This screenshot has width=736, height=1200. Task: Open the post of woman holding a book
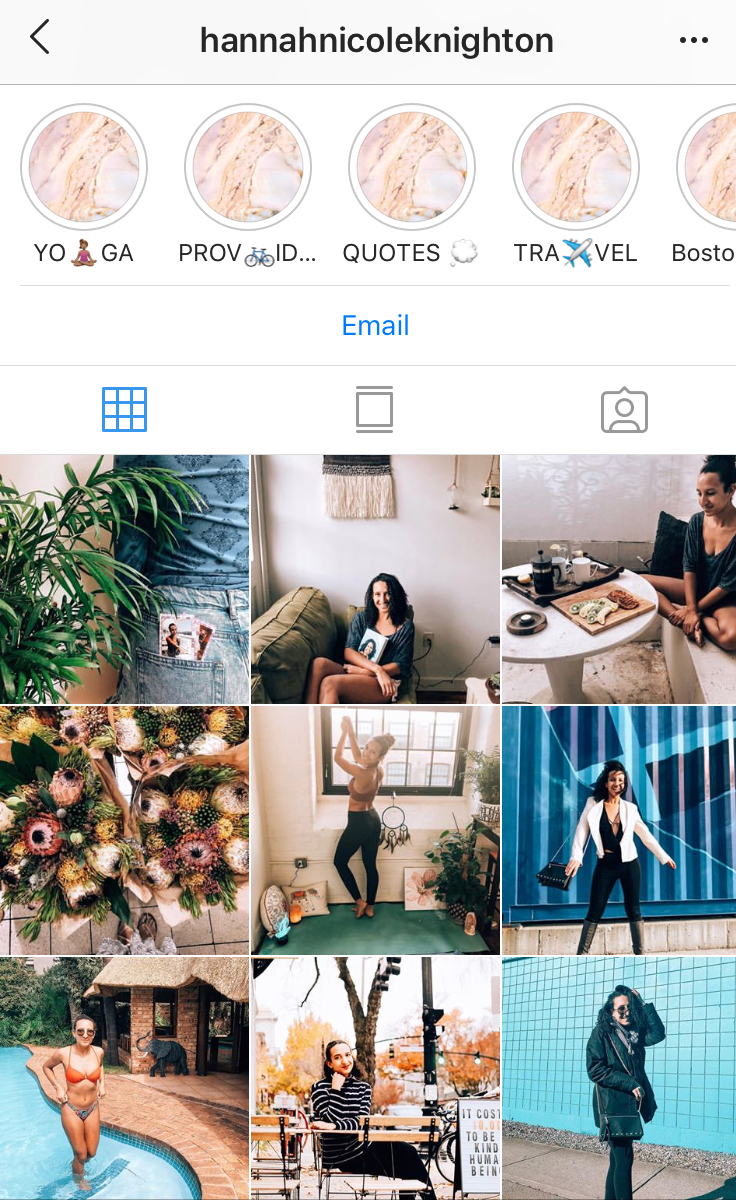coord(375,579)
